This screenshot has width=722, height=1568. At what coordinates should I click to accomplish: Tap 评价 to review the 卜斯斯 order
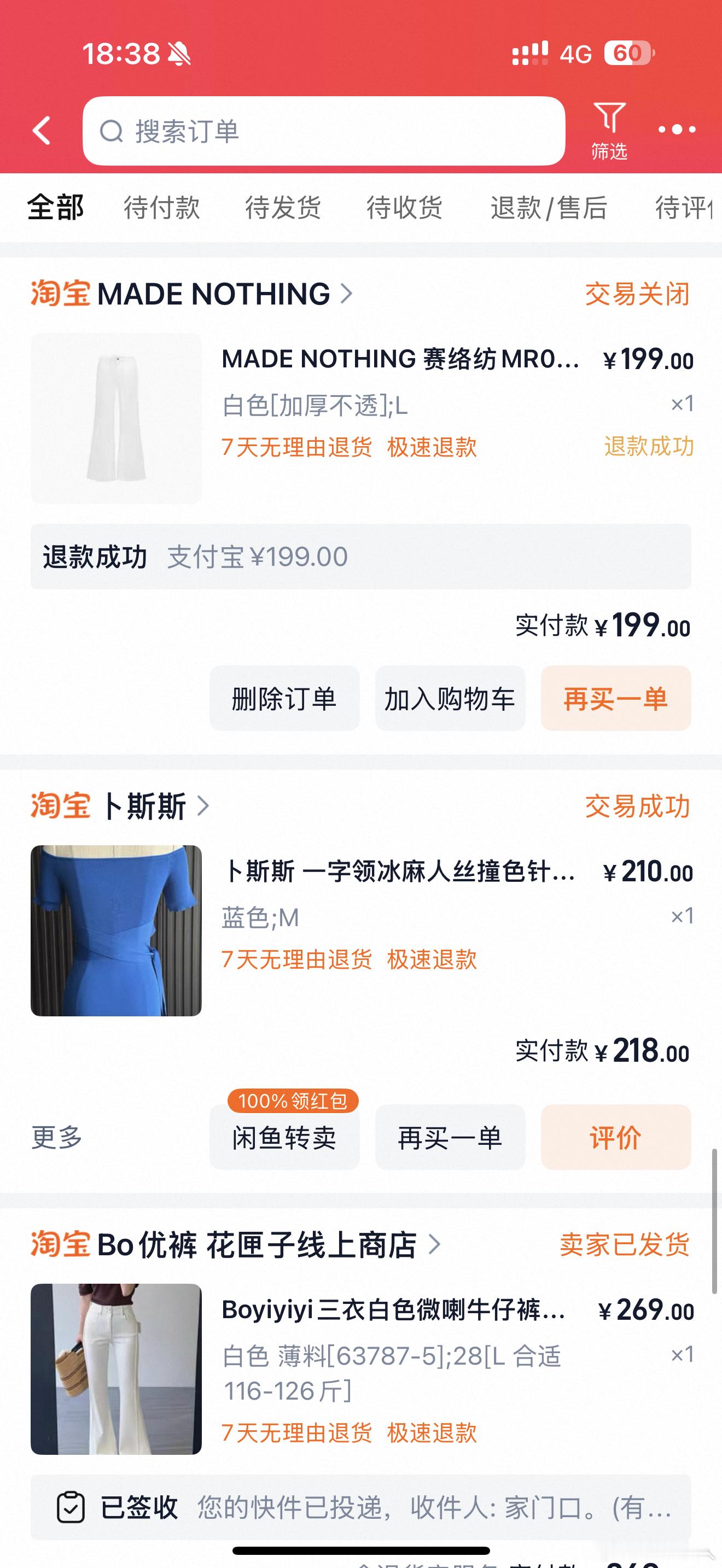tap(615, 1137)
